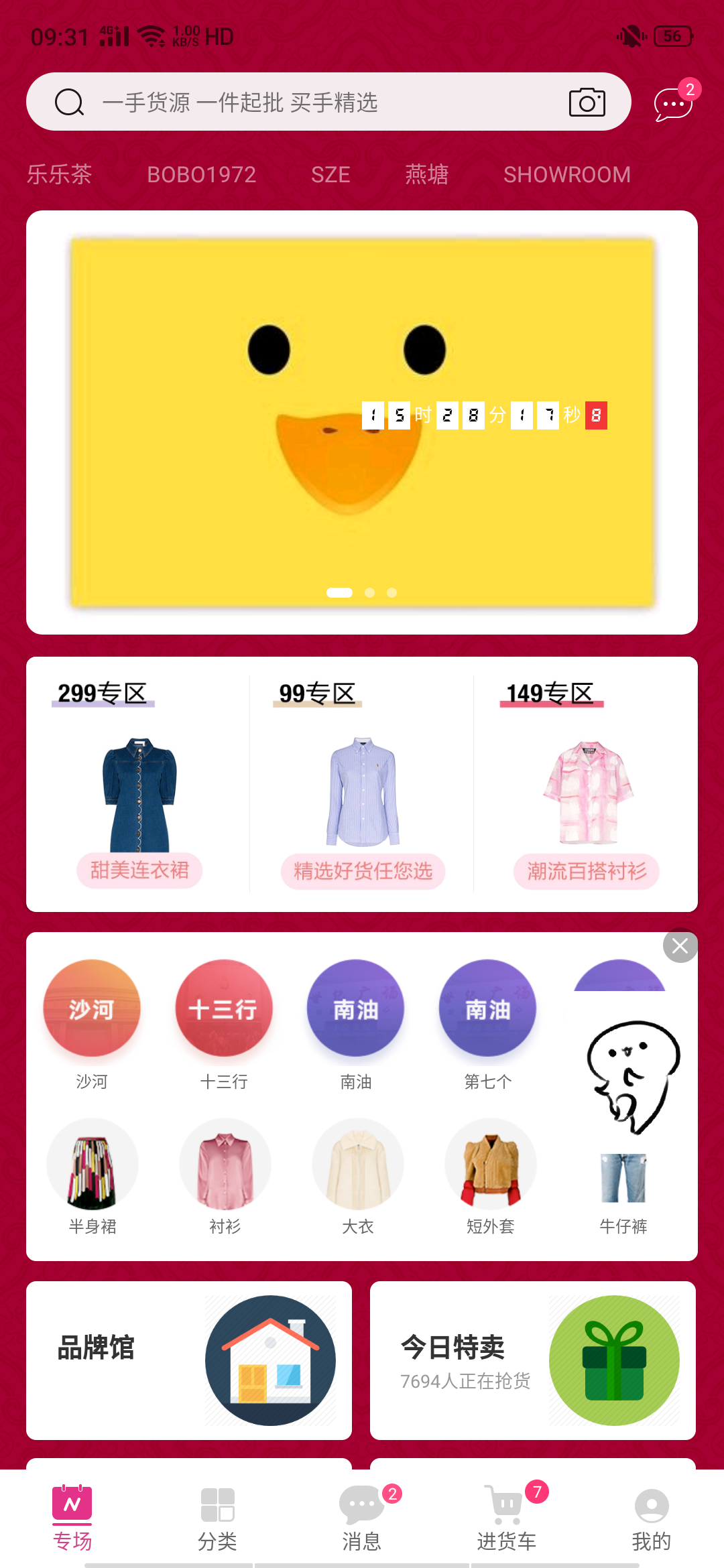Open the search box at the top
This screenshot has width=724, height=1568.
pyautogui.click(x=328, y=102)
